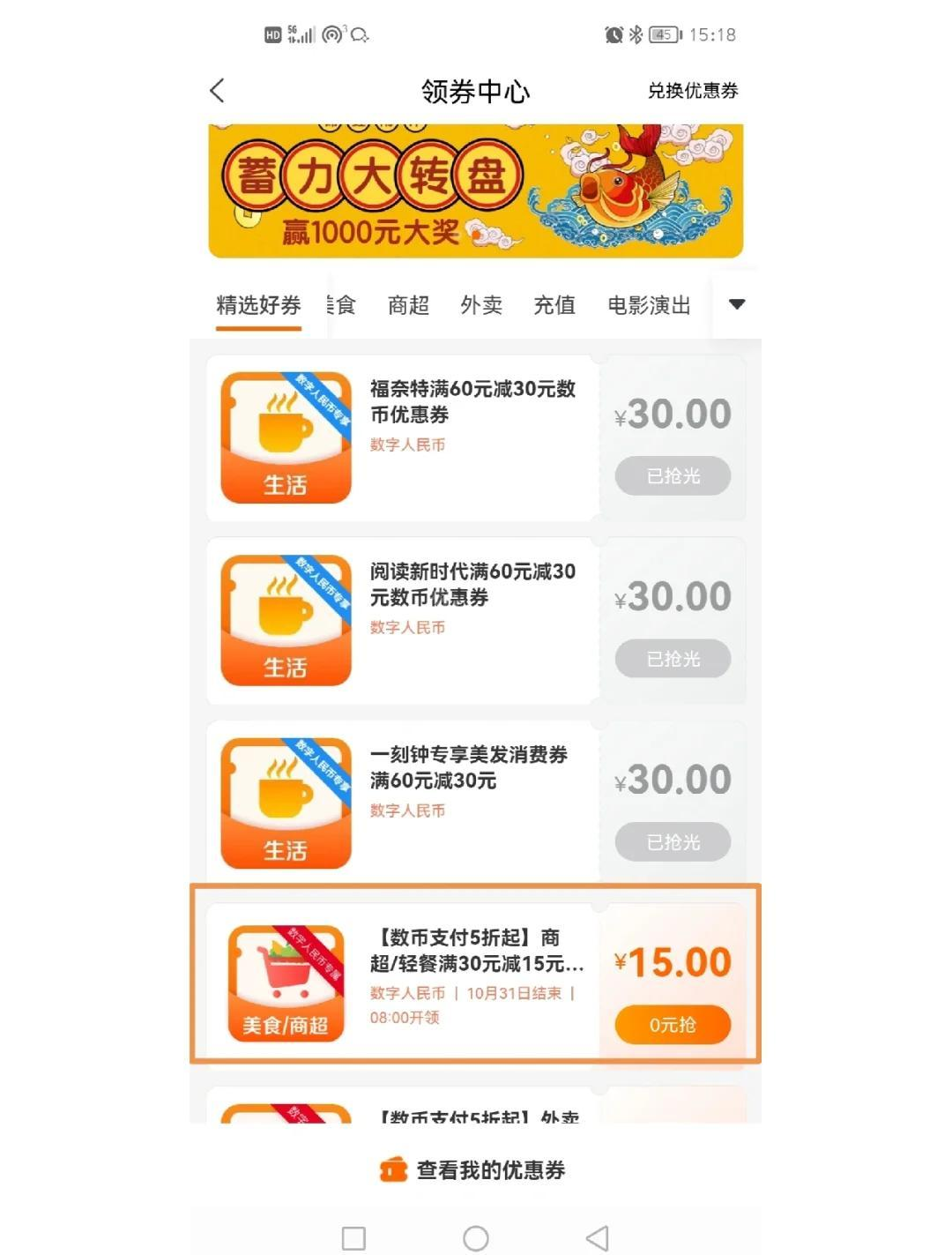Switch to the 商超 tab

408,305
